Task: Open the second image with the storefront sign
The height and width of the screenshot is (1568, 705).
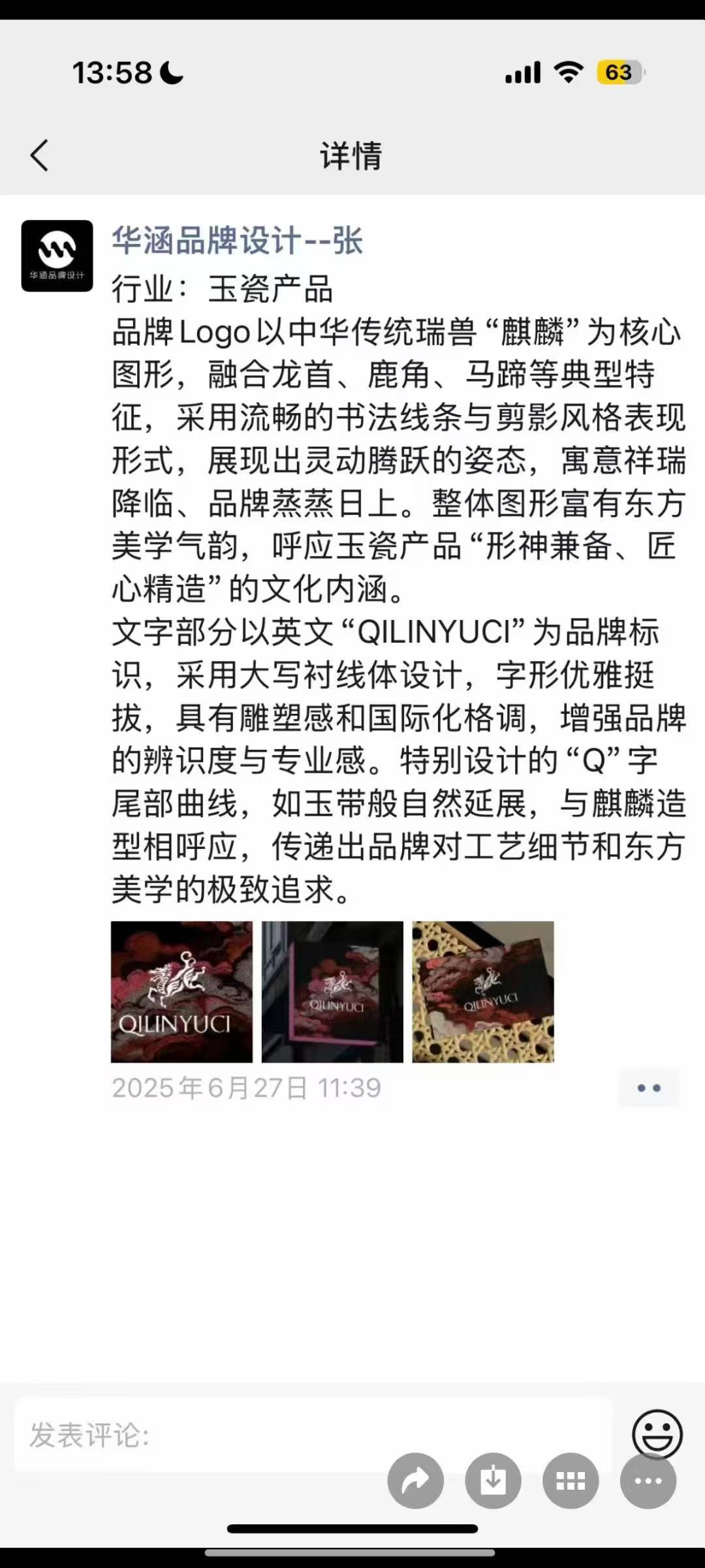Action: pos(332,992)
